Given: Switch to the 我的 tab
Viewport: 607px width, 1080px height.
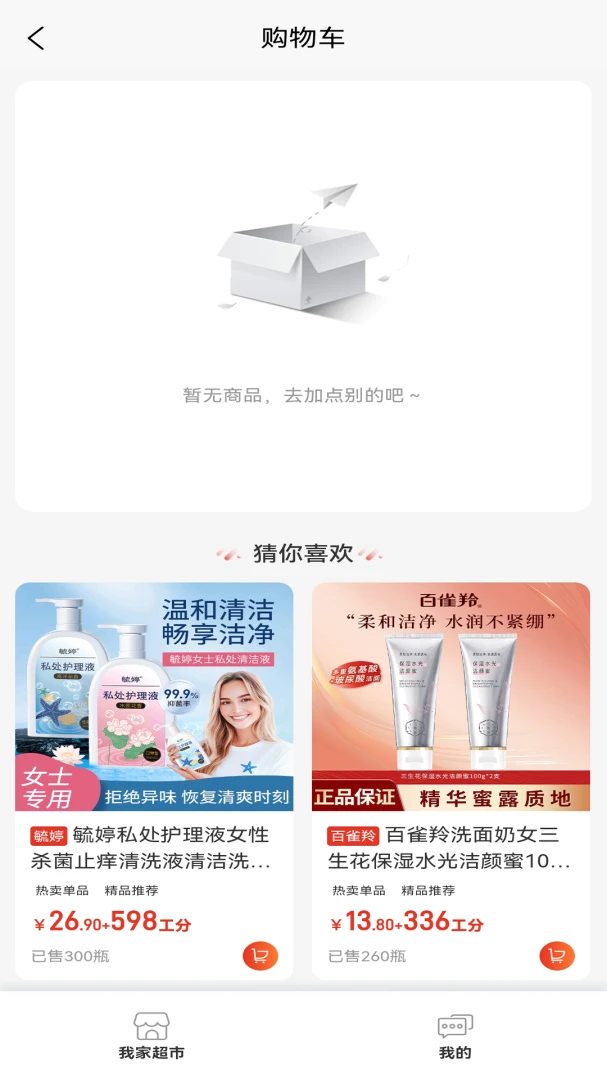Looking at the screenshot, I should point(455,1036).
